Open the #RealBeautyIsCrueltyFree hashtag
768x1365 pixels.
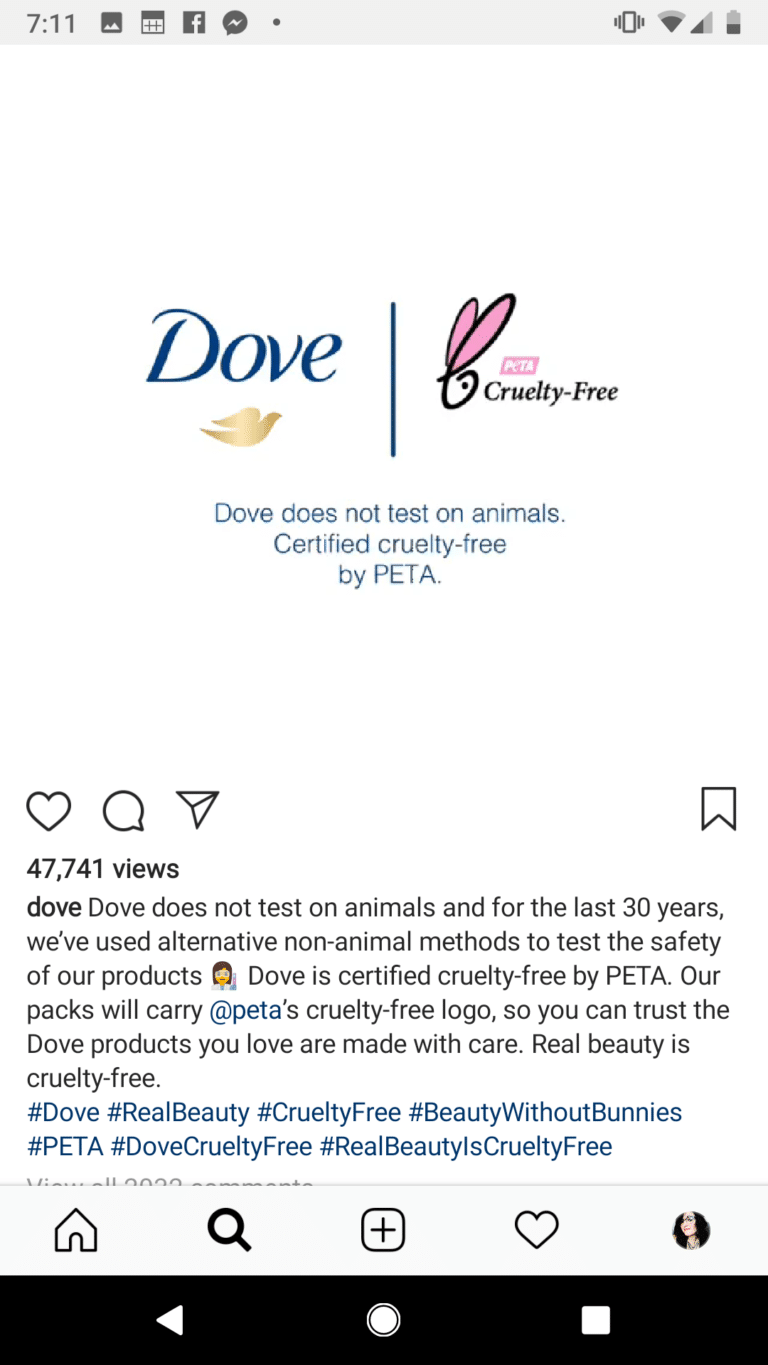click(x=466, y=1146)
